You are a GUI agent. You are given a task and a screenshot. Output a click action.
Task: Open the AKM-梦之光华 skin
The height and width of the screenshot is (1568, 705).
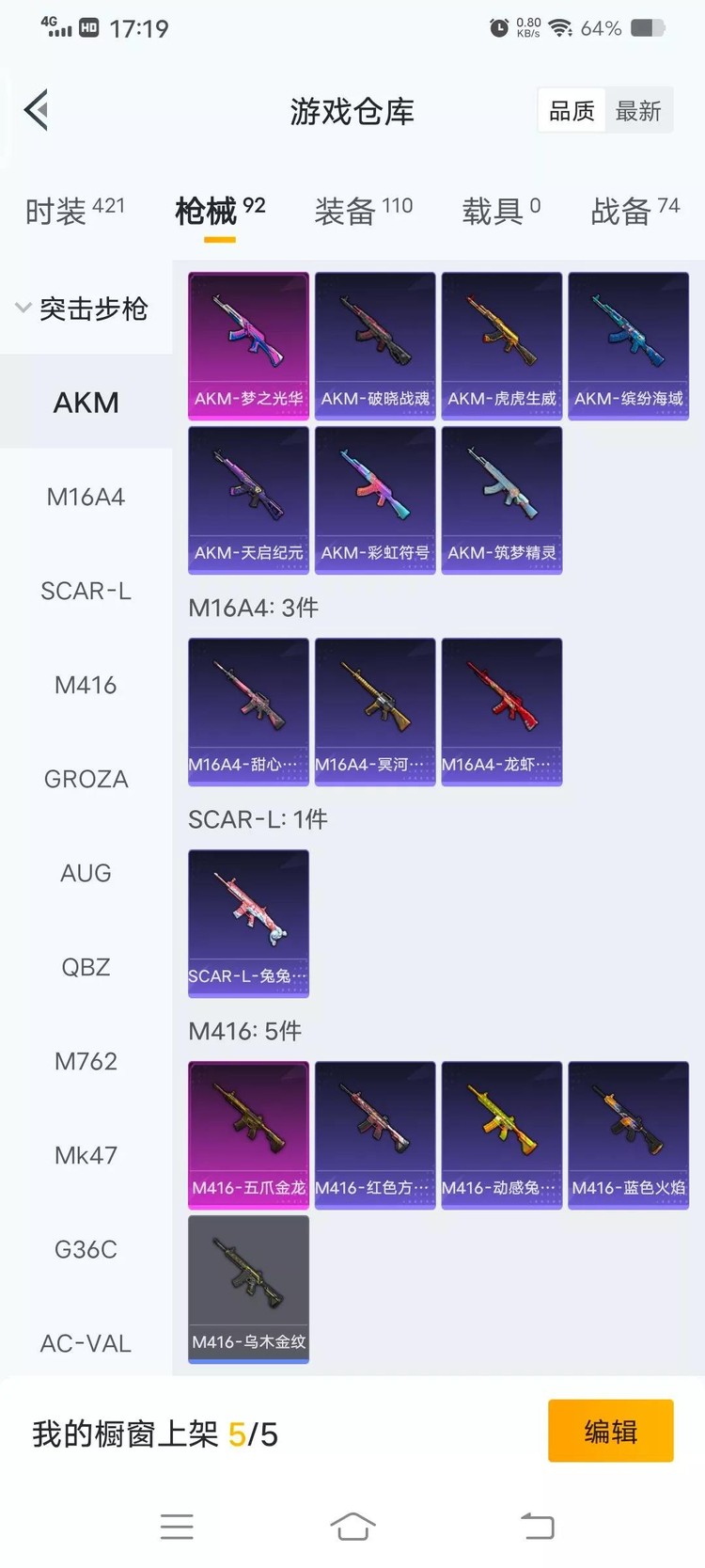248,345
